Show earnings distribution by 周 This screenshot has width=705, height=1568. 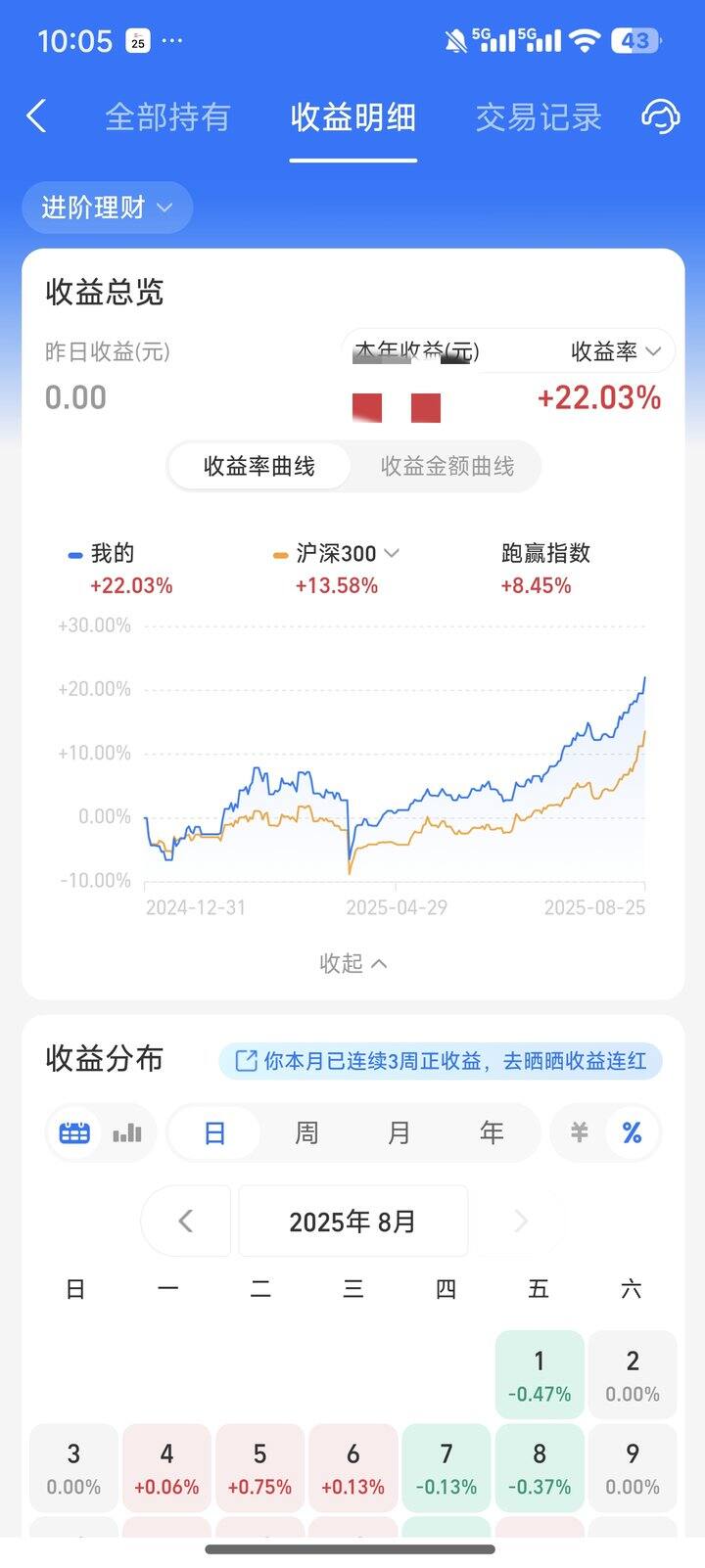click(x=306, y=1133)
